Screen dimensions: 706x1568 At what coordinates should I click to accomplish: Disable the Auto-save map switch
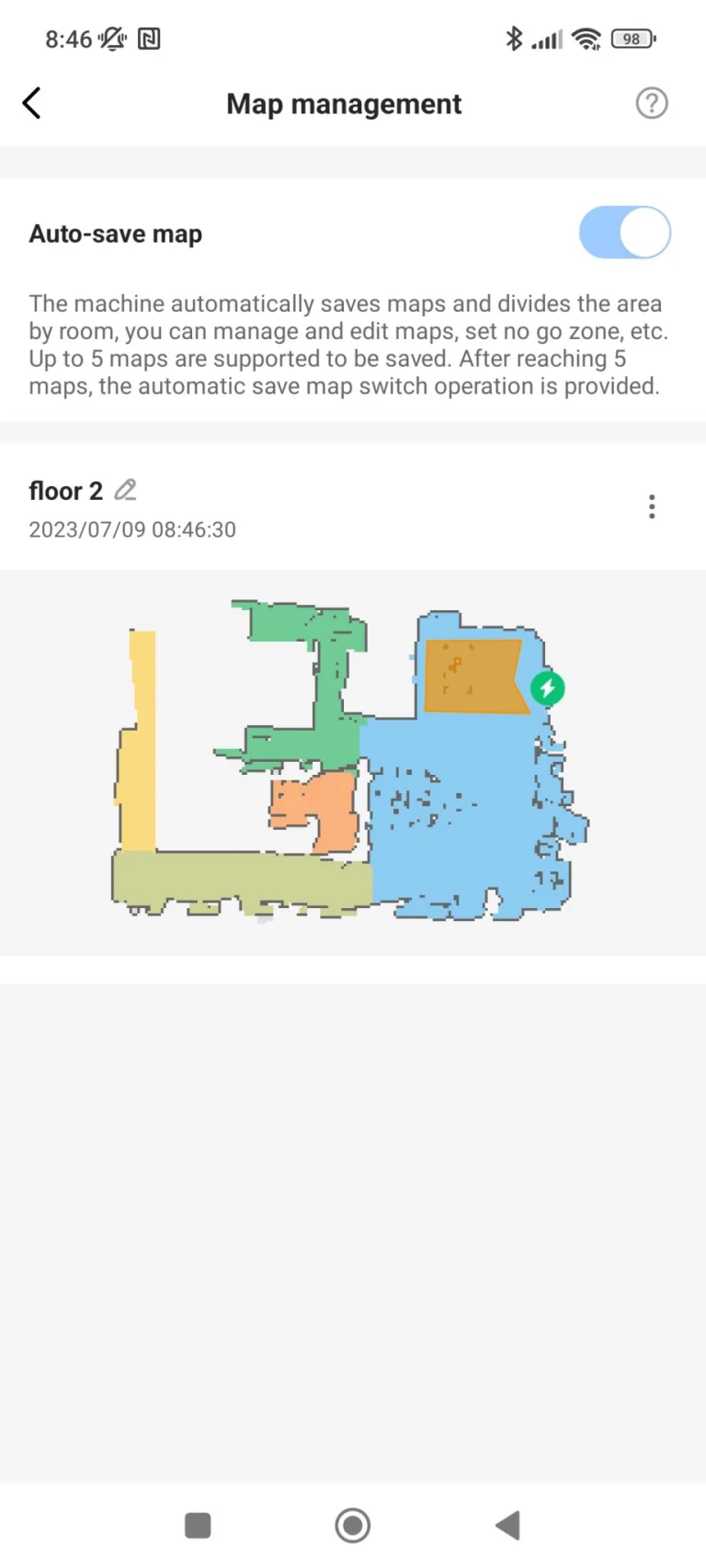(x=625, y=233)
